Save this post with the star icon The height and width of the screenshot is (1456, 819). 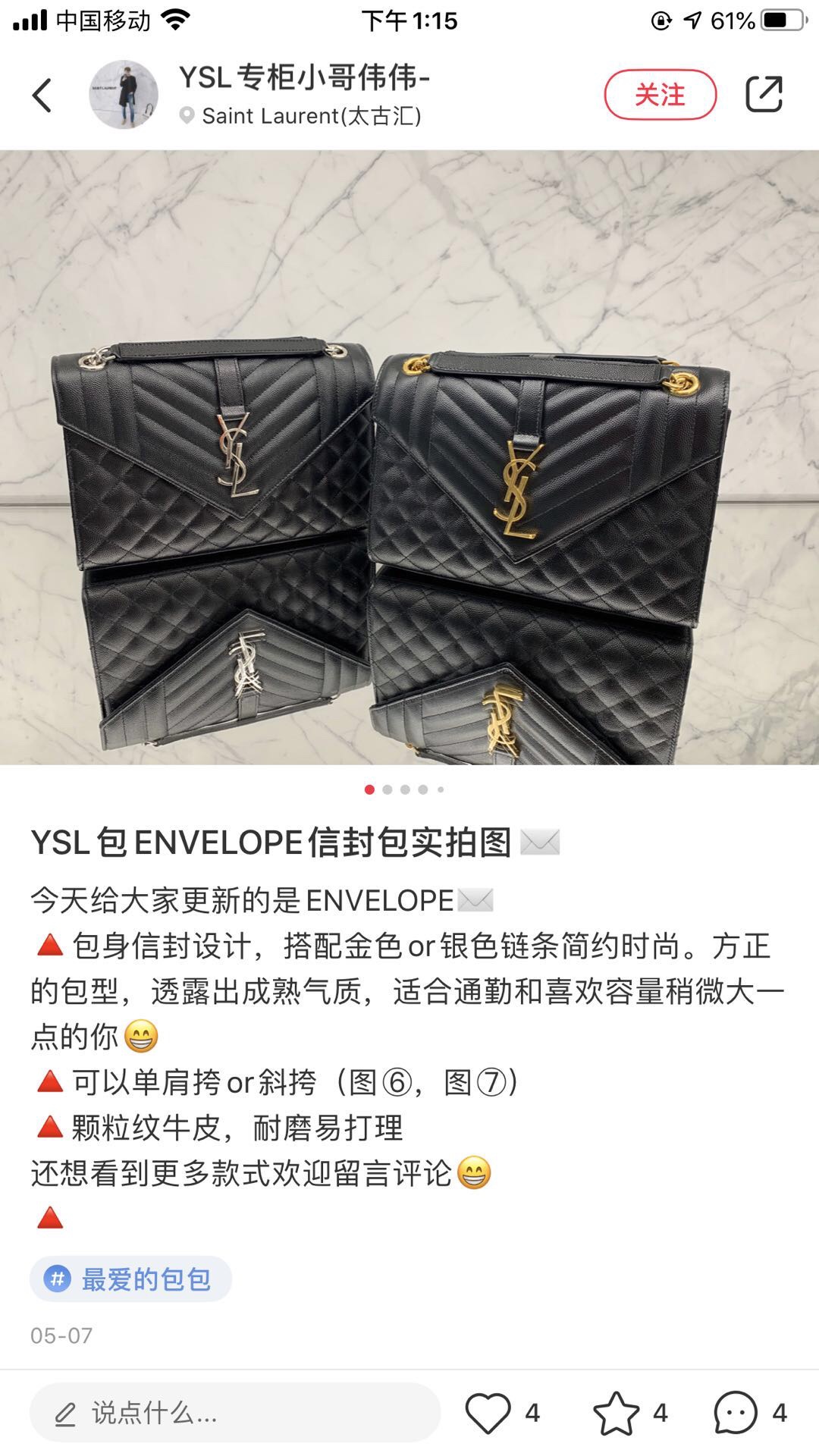tap(616, 1413)
